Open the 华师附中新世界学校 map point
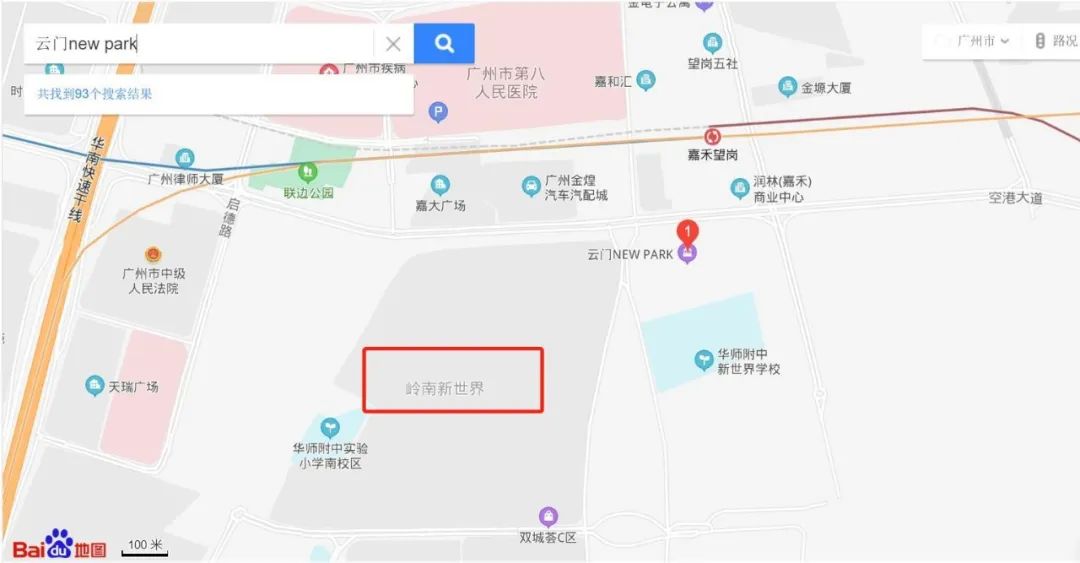This screenshot has width=1080, height=563. point(704,358)
